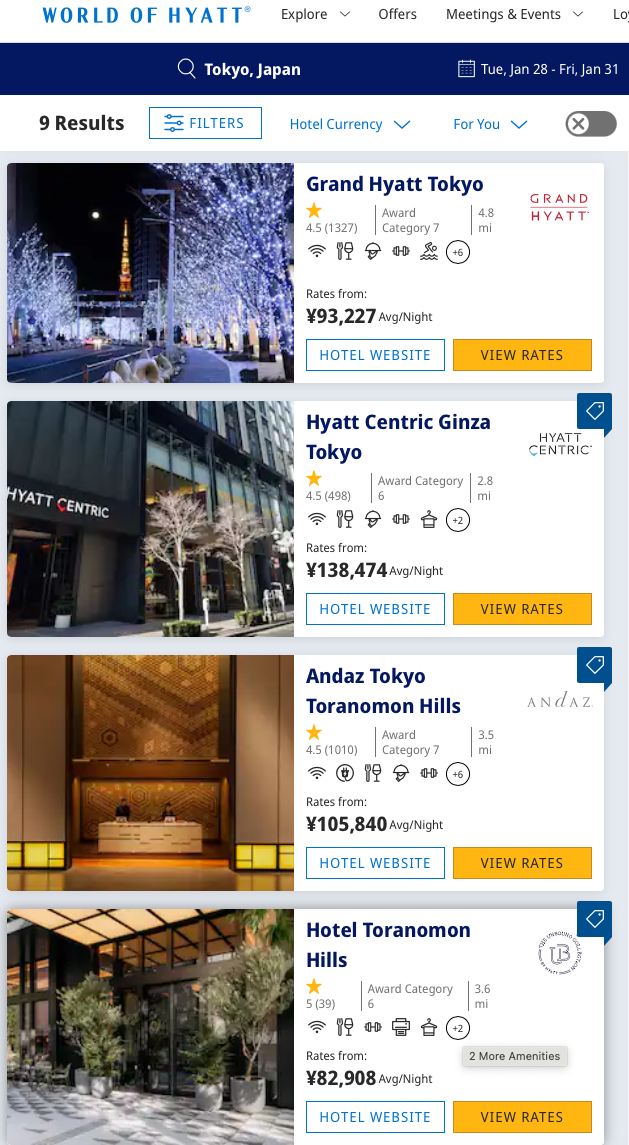Show 6 more amenities for Grand Hyatt Tokyo
629x1145 pixels.
tap(458, 252)
